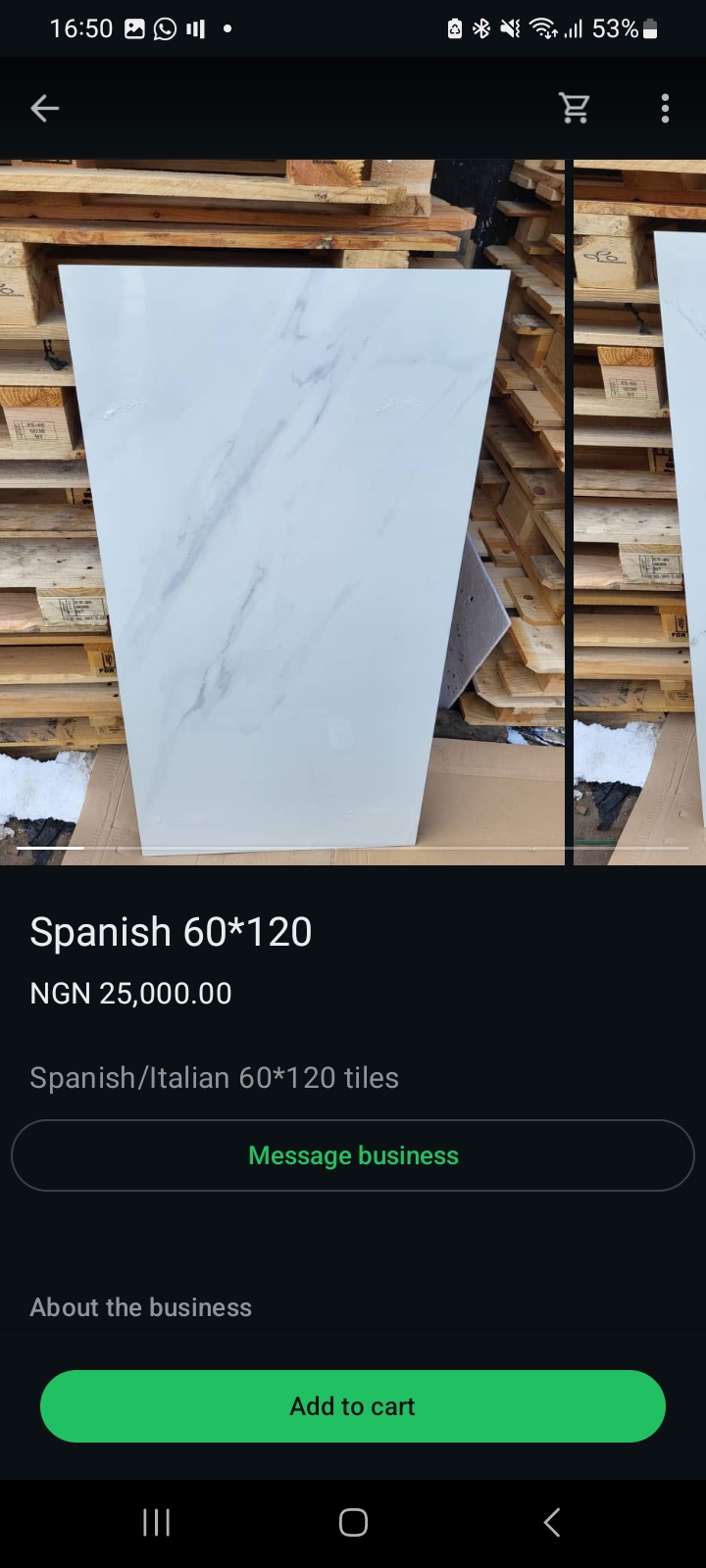Go back using the app bar arrow
Viewport: 706px width, 1568px height.
[x=45, y=109]
